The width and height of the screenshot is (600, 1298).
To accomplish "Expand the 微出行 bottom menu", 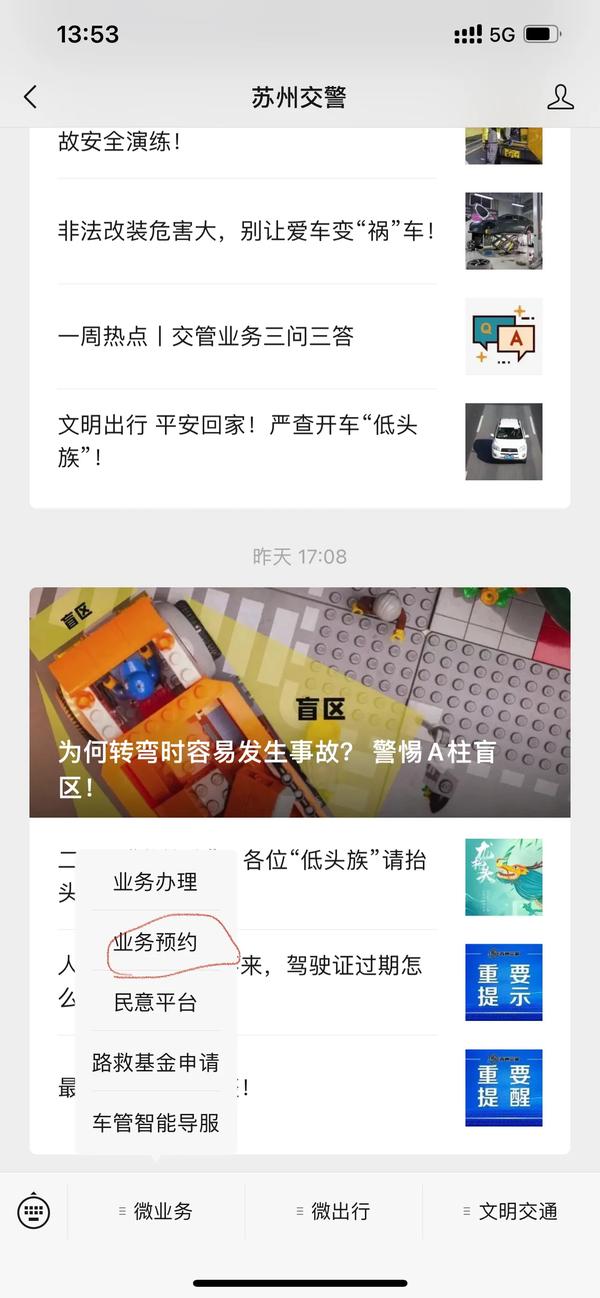I will pos(334,1211).
